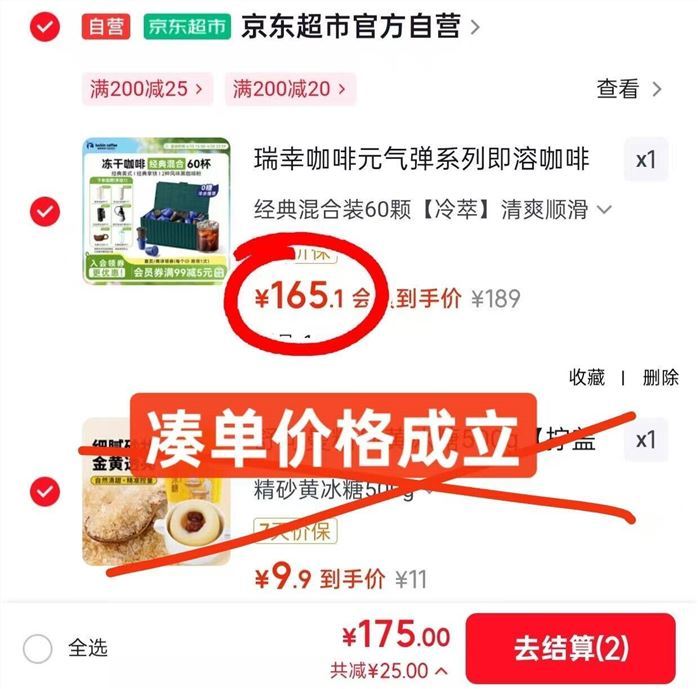Image resolution: width=698 pixels, height=689 pixels.
Task: Tap 去结算(2) to check out
Action: (571, 648)
